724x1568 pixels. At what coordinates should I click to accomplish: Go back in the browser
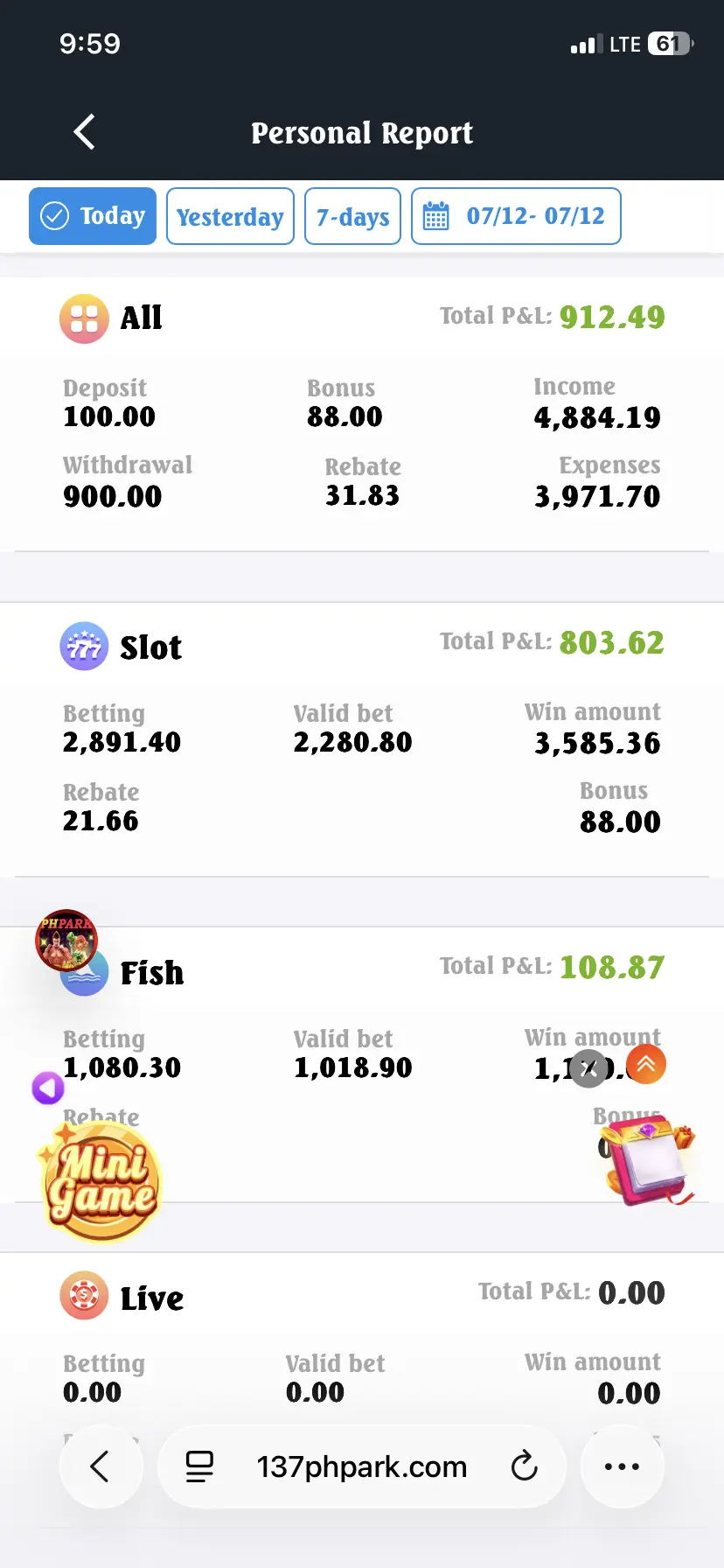tap(101, 1466)
